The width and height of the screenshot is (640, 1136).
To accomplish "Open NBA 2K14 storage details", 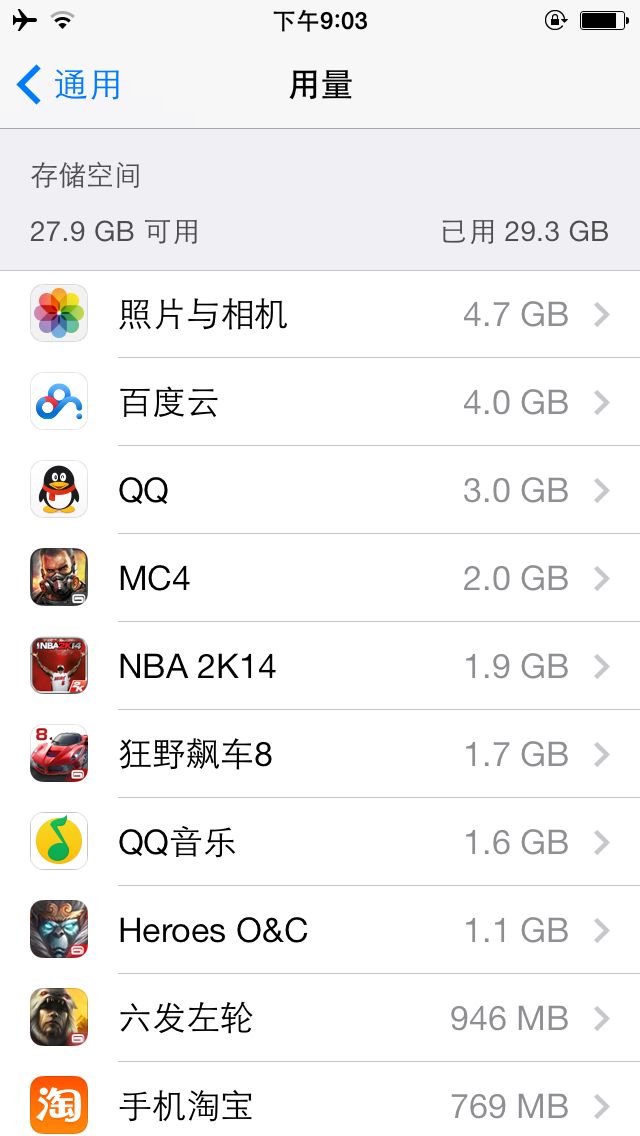I will click(320, 666).
